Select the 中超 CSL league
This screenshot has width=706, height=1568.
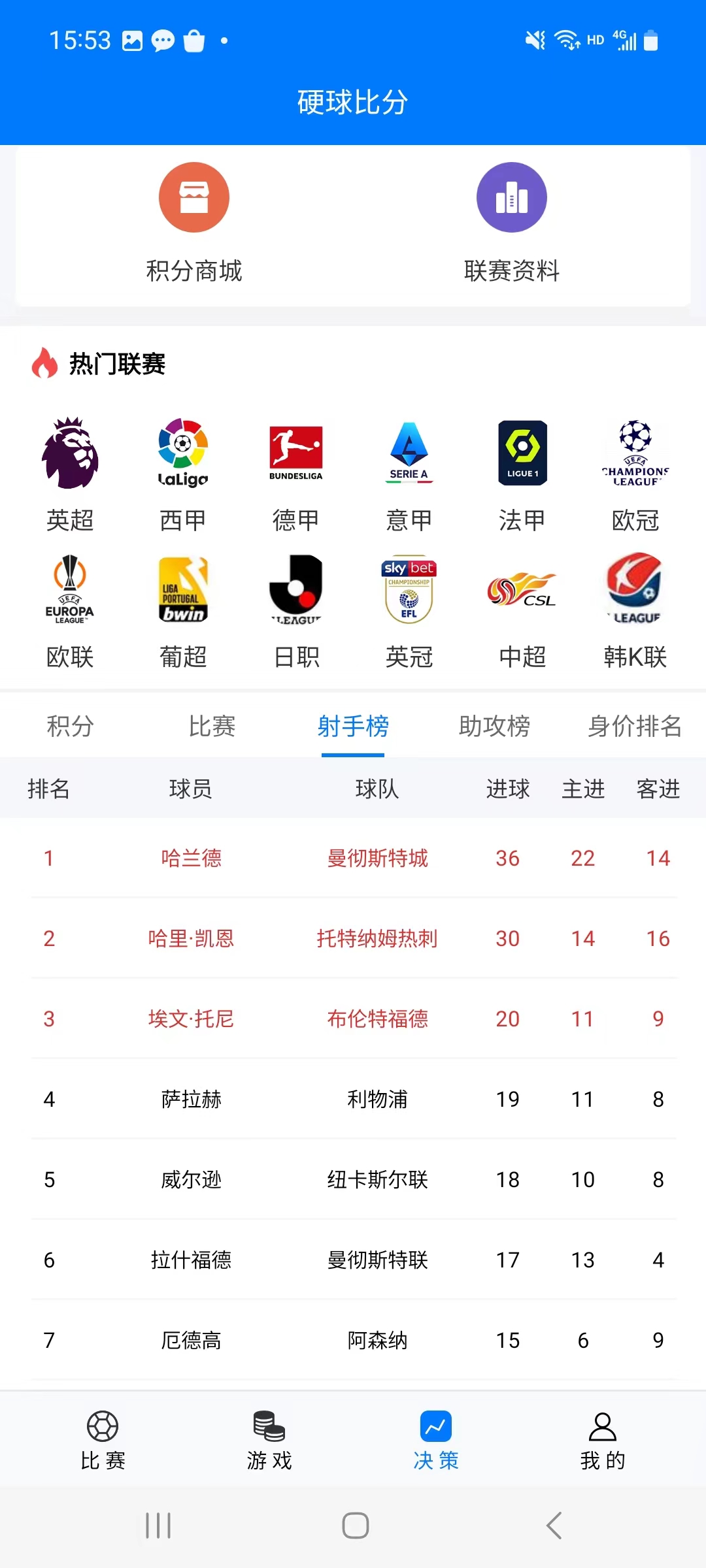pyautogui.click(x=522, y=611)
